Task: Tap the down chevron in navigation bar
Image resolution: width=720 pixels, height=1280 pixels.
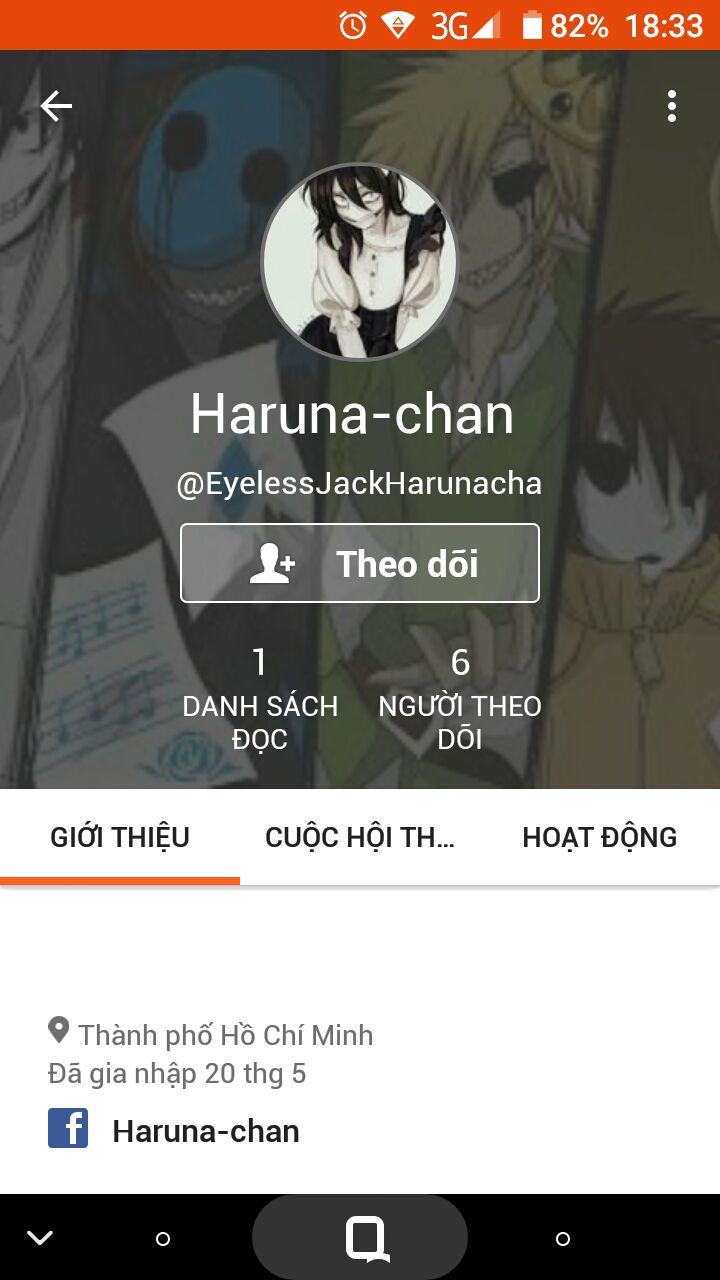Action: point(40,1238)
